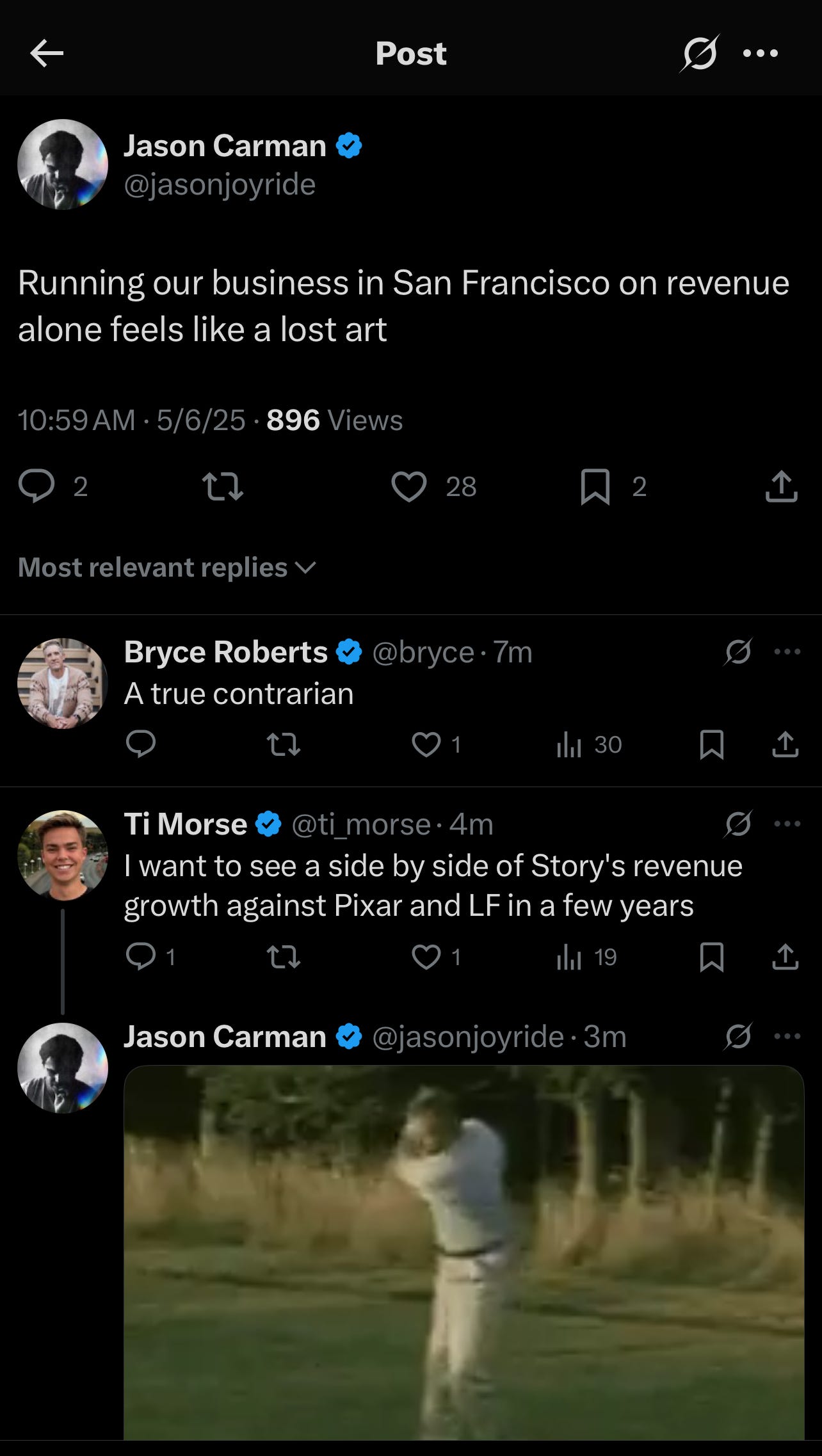Like the main post with 28 likes

(x=409, y=486)
